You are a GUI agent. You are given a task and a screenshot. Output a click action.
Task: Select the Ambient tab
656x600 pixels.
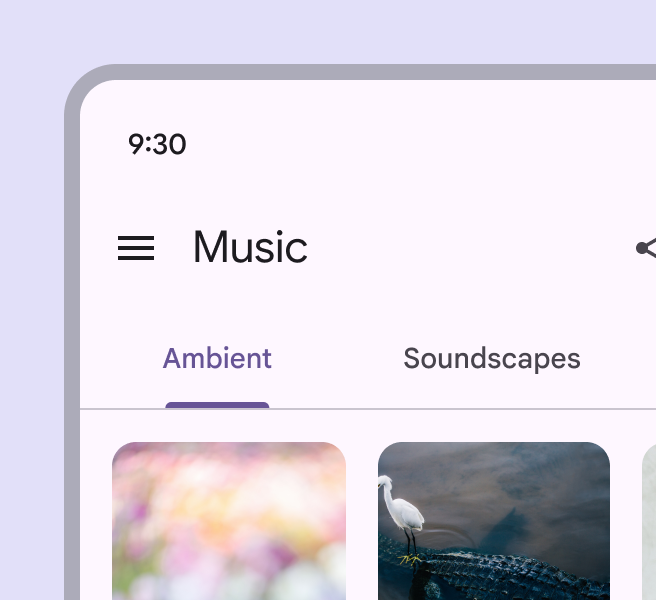click(217, 359)
